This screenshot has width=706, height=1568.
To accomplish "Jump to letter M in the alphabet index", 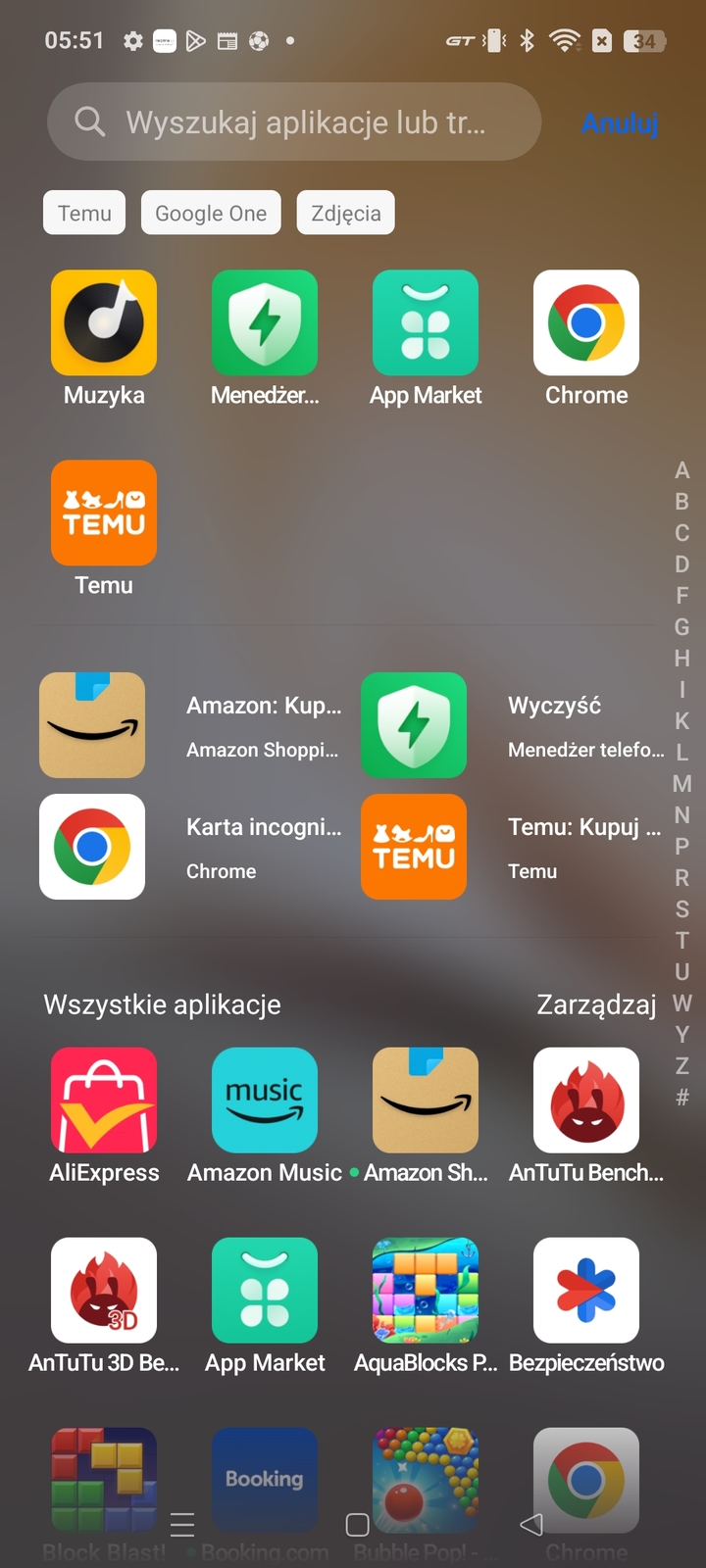I will pyautogui.click(x=681, y=784).
